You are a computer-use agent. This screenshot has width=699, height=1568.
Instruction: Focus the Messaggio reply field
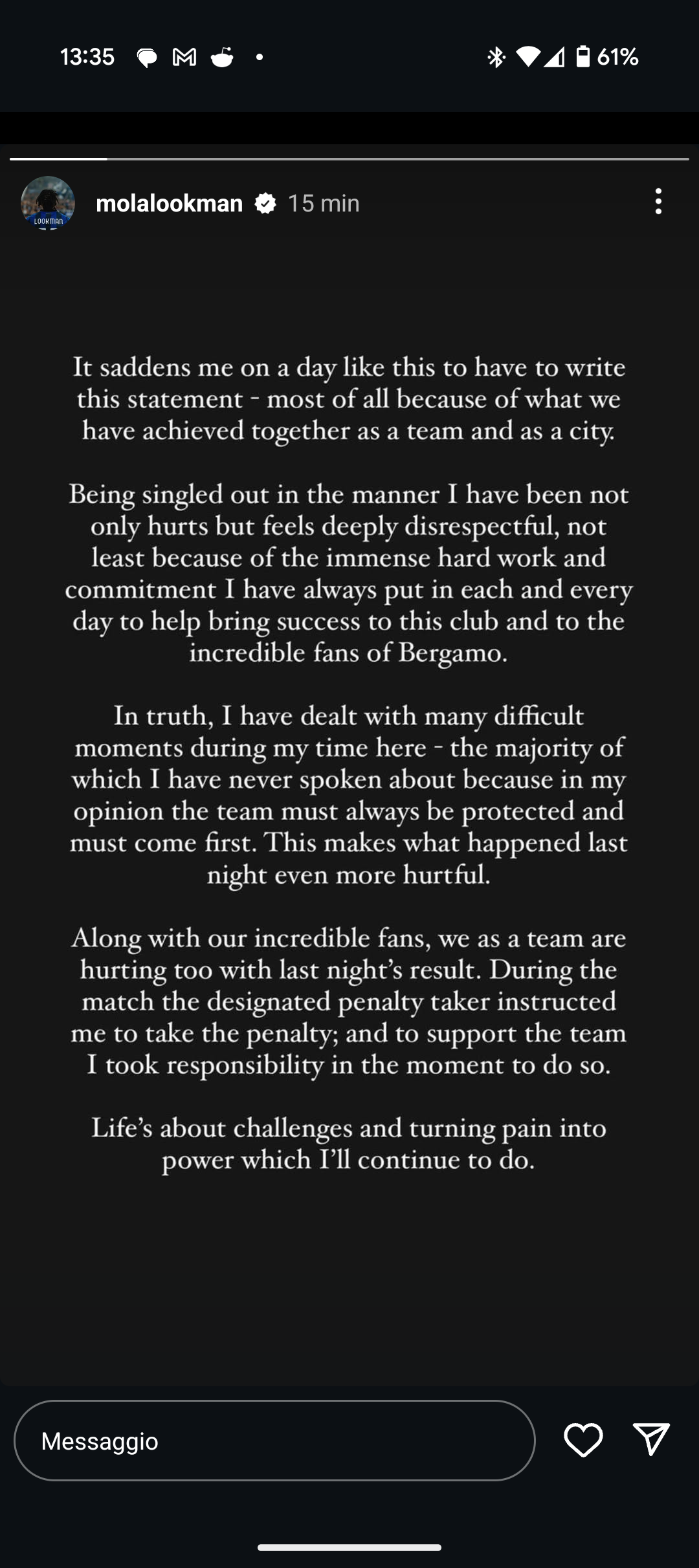274,1441
